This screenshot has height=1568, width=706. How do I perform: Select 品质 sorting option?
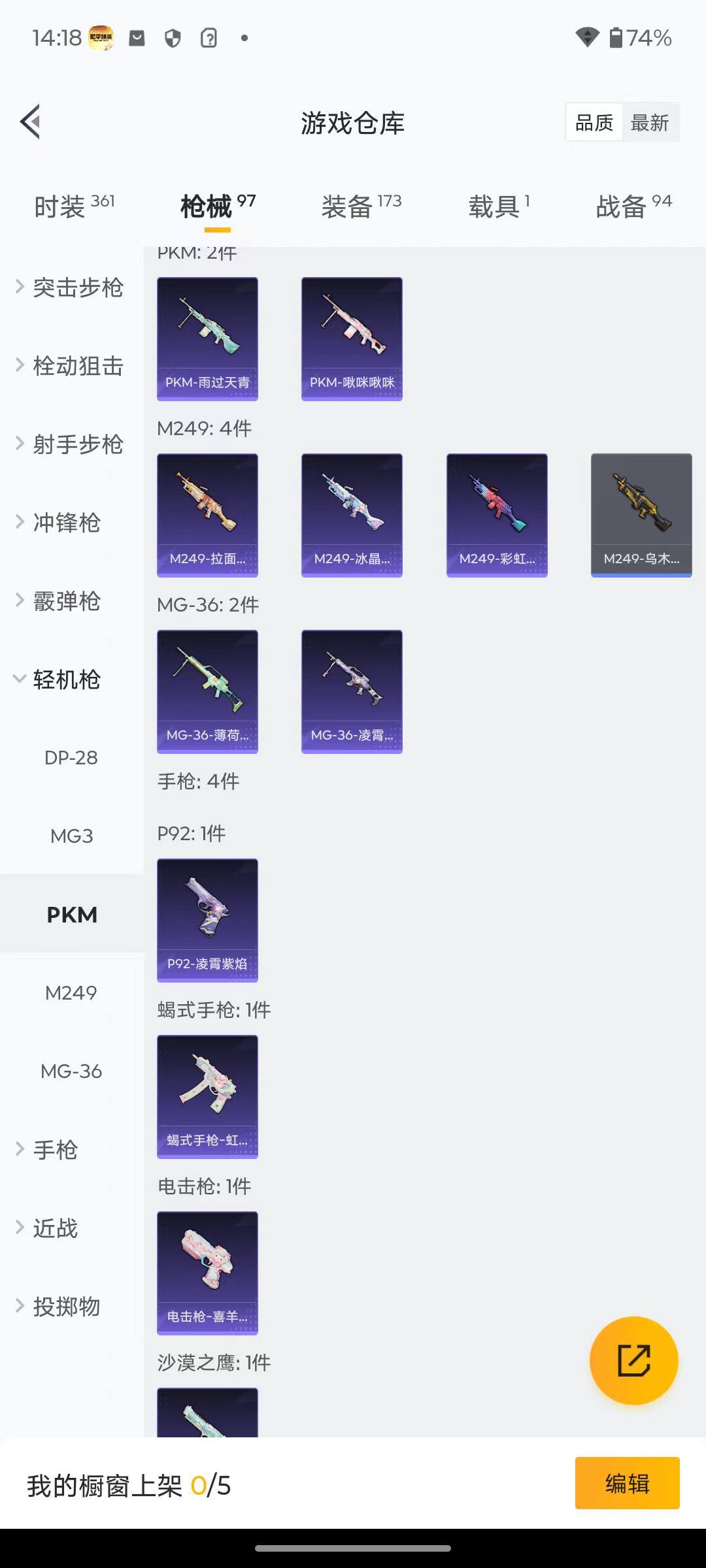pyautogui.click(x=593, y=122)
